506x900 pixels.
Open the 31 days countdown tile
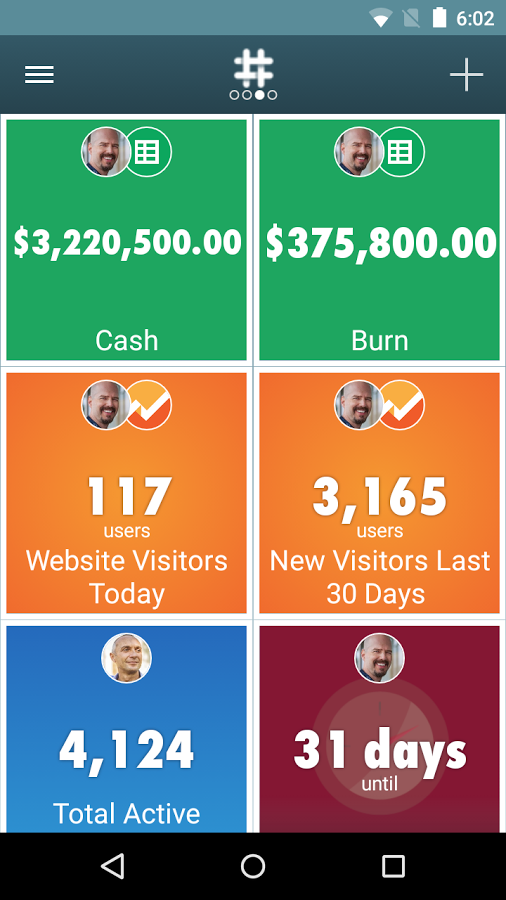[379, 729]
